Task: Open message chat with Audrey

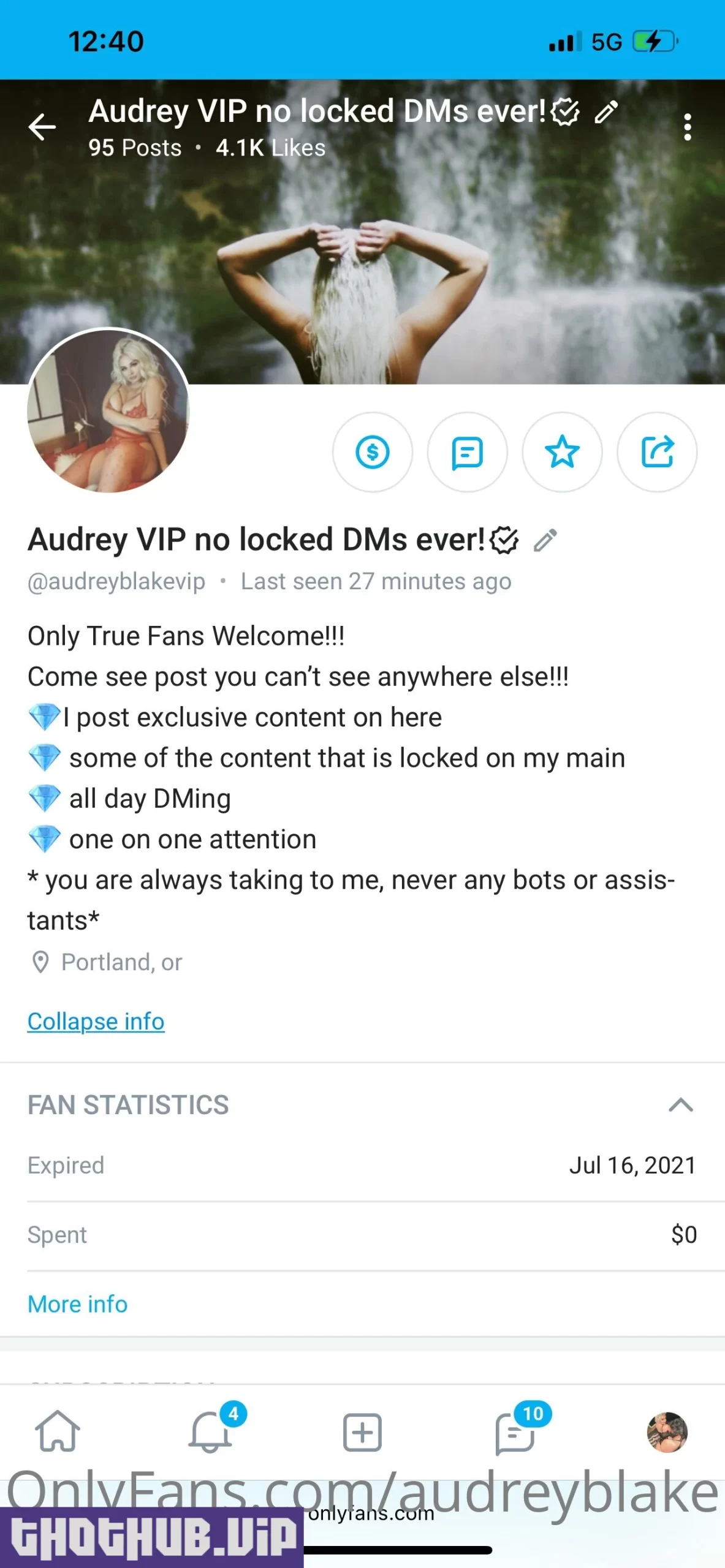Action: click(x=467, y=453)
